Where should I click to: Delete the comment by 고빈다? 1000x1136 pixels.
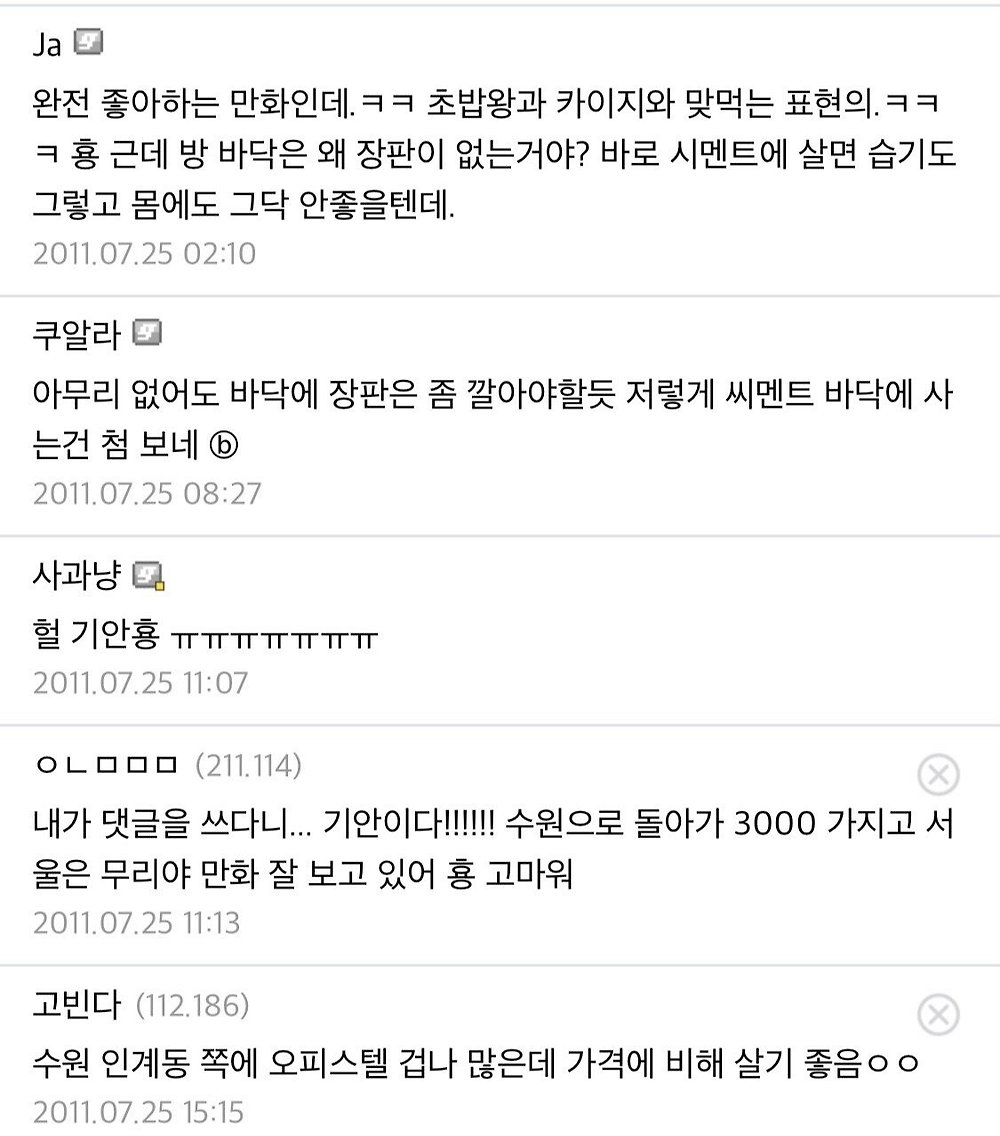coord(938,1015)
